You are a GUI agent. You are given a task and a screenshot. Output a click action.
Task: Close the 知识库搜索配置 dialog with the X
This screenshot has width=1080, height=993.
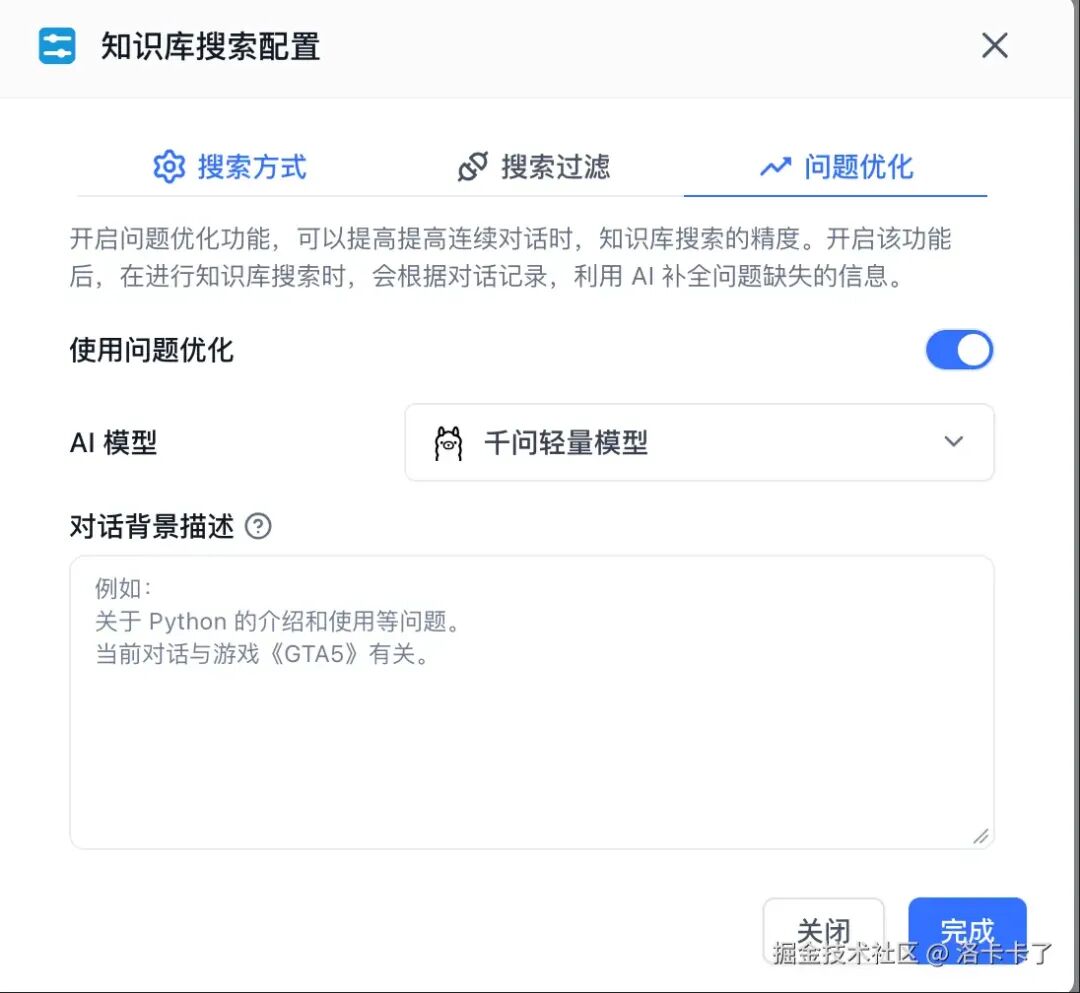tap(994, 46)
